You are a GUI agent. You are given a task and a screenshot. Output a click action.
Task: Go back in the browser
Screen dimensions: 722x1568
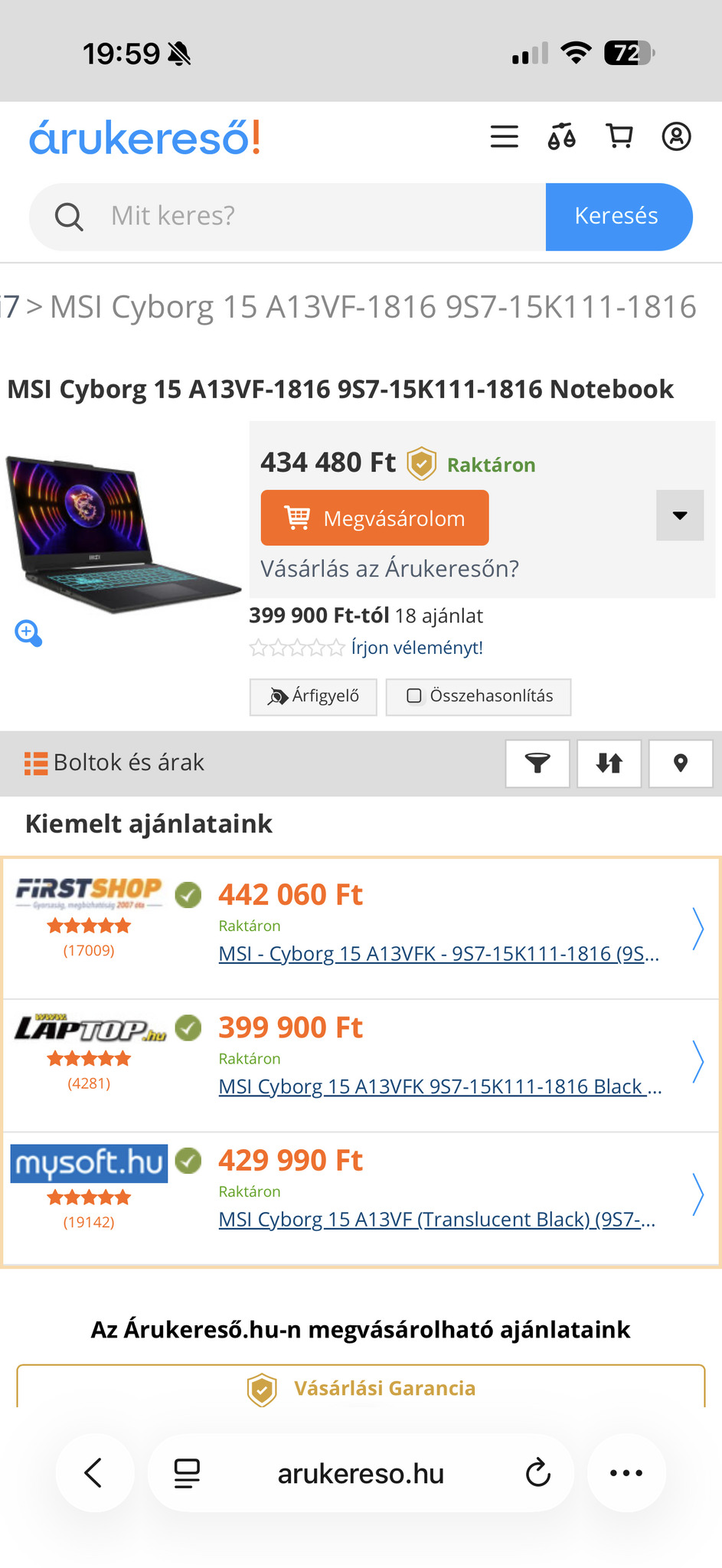click(93, 1473)
